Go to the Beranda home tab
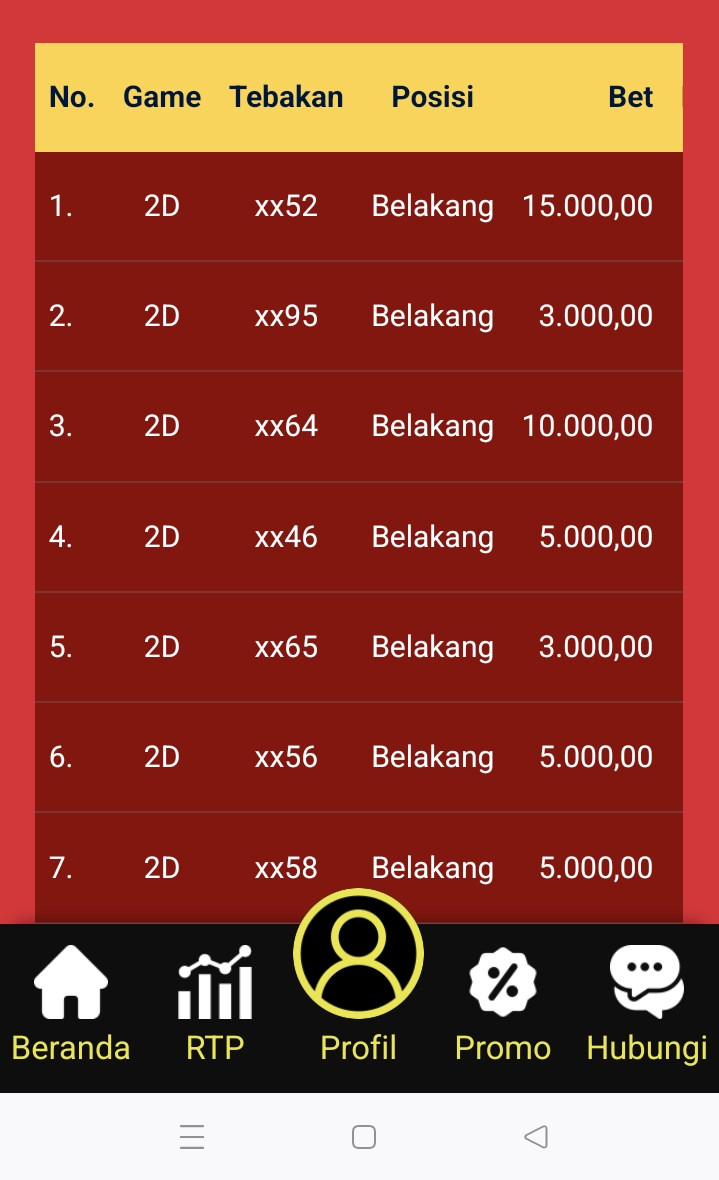Image resolution: width=719 pixels, height=1180 pixels. point(70,1005)
